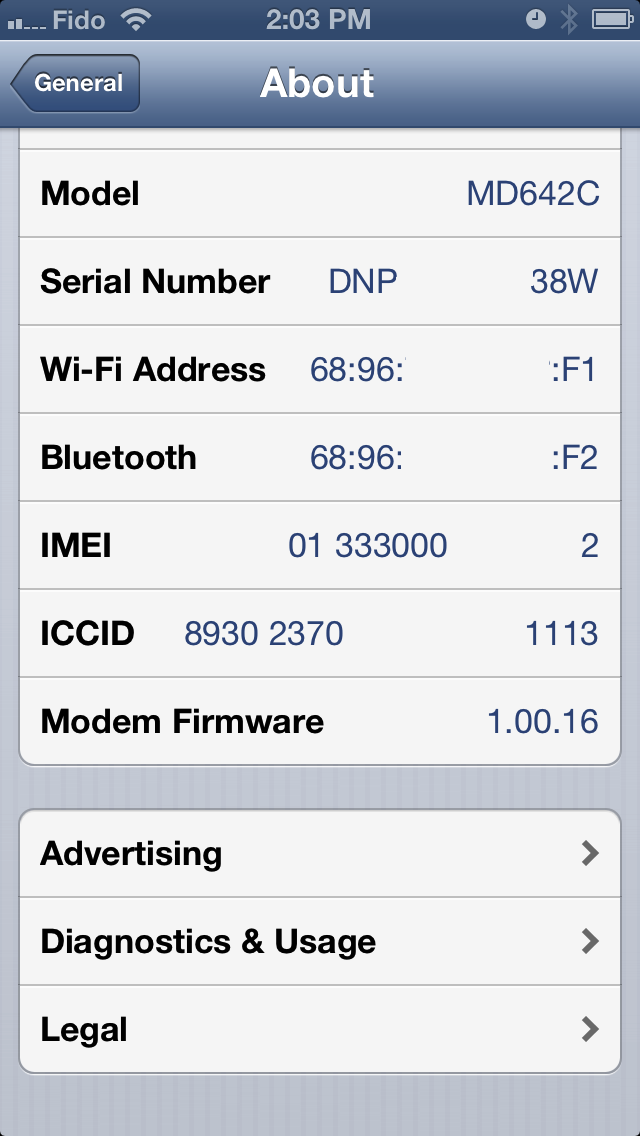Open the Advertising settings row

pos(320,853)
